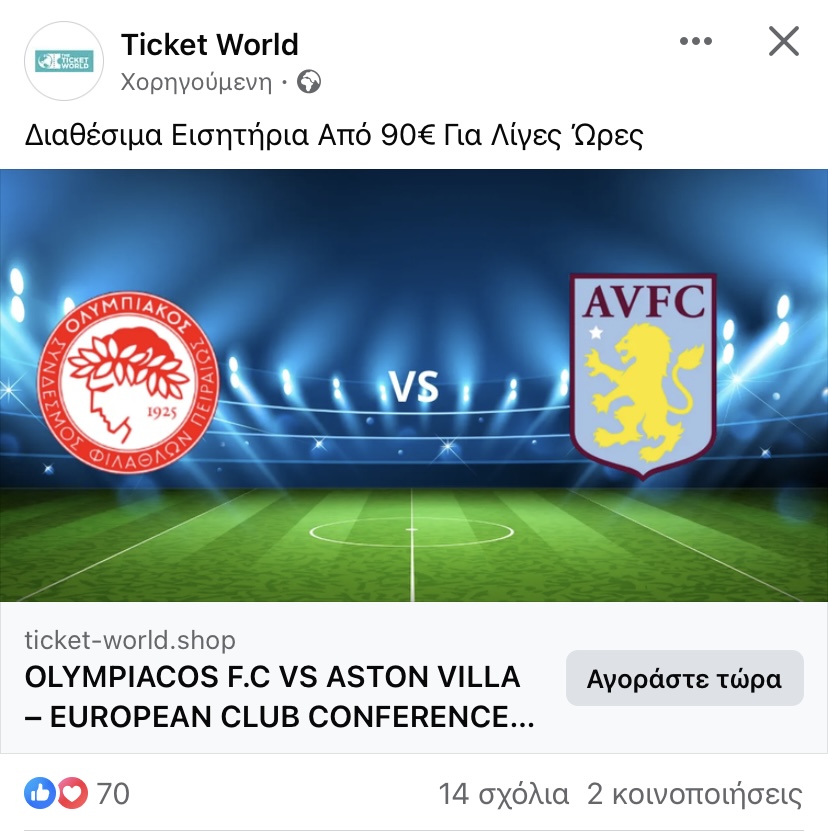Open the Ticket World page name
The height and width of the screenshot is (831, 828).
(x=209, y=45)
